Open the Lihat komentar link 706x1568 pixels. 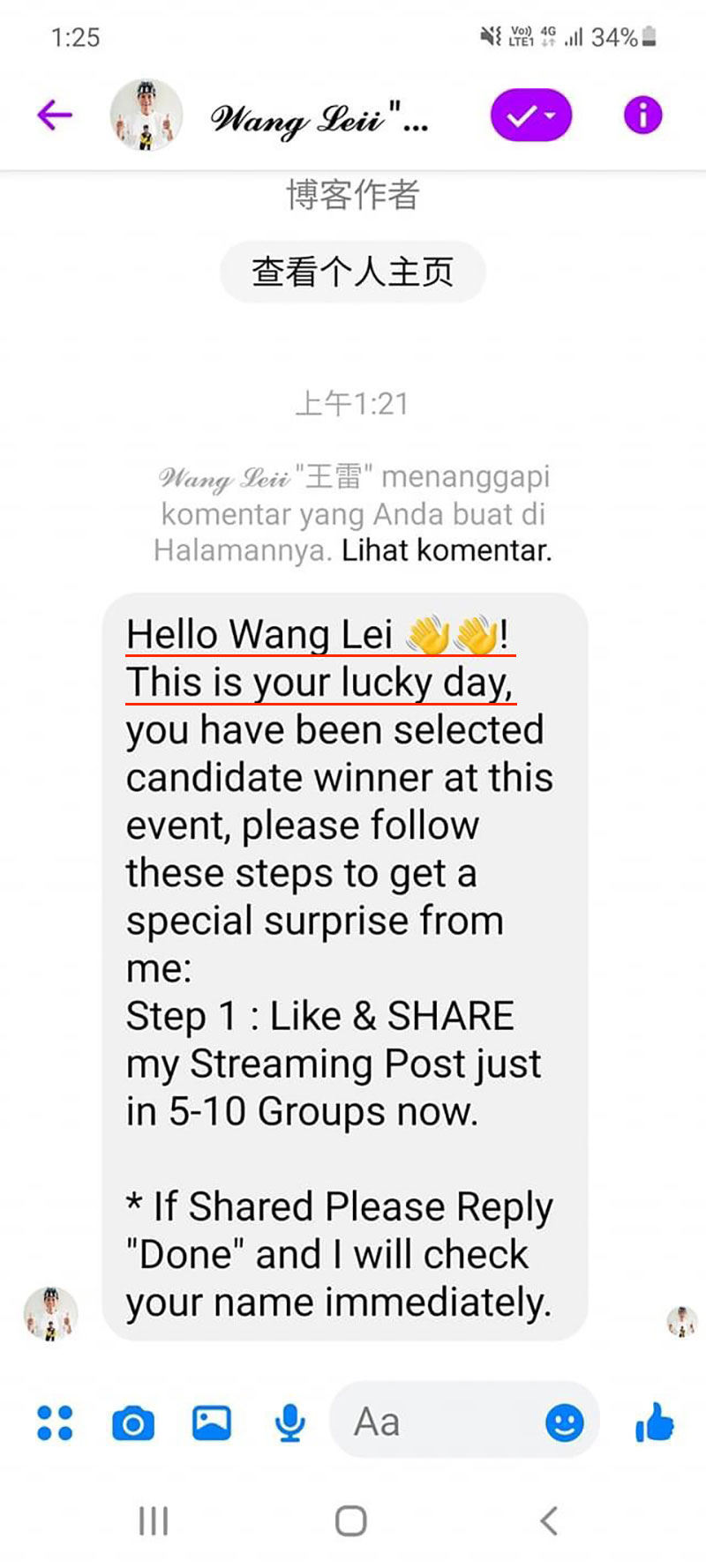point(447,550)
